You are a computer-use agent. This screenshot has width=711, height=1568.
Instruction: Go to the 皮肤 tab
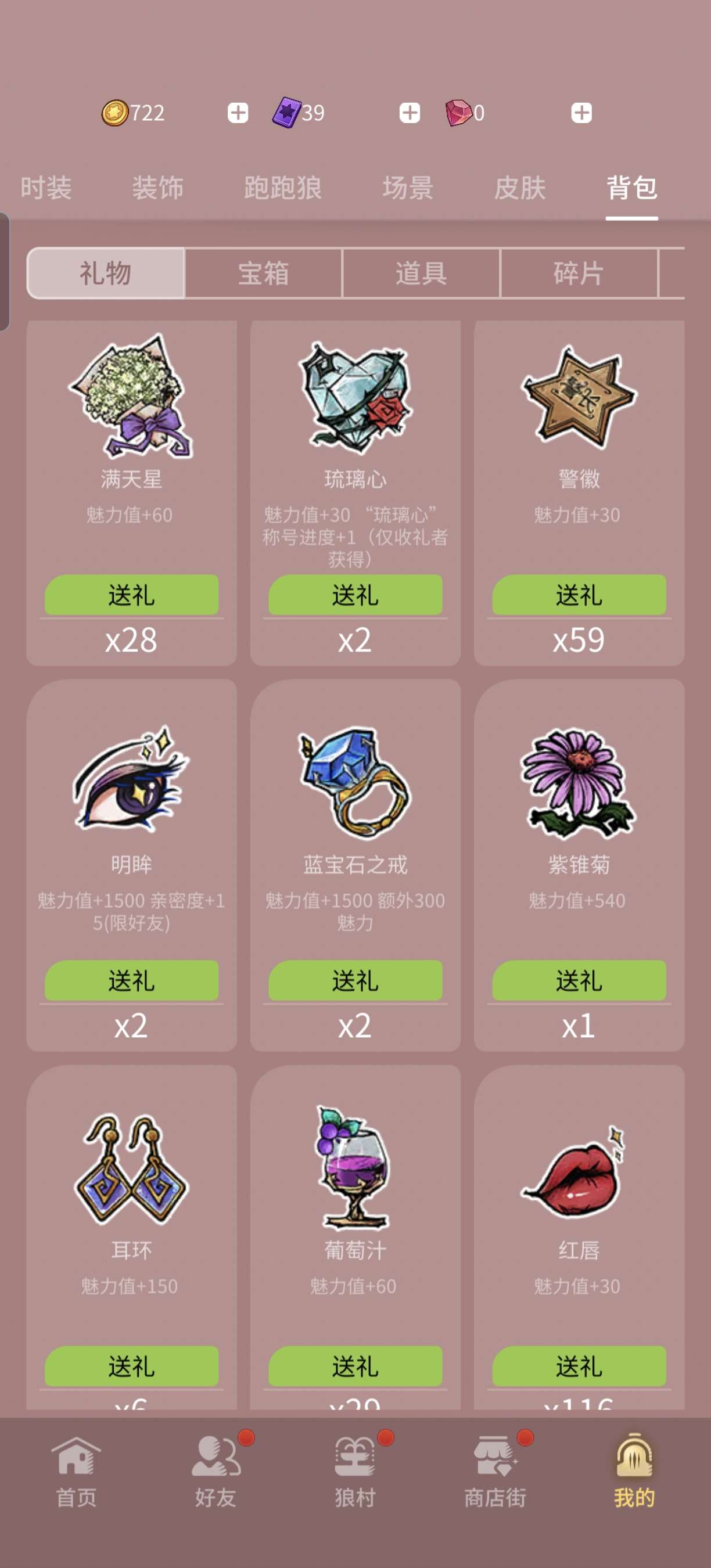point(520,188)
